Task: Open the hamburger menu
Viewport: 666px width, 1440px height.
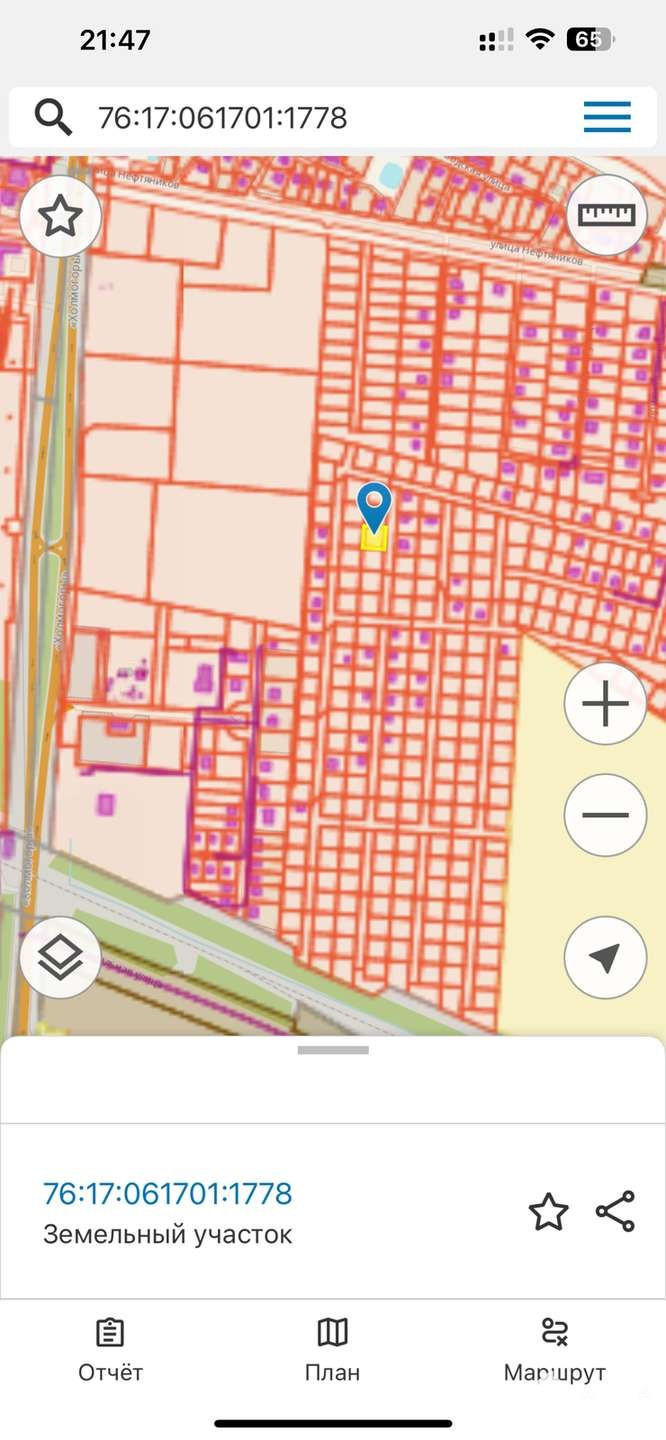Action: coord(607,117)
